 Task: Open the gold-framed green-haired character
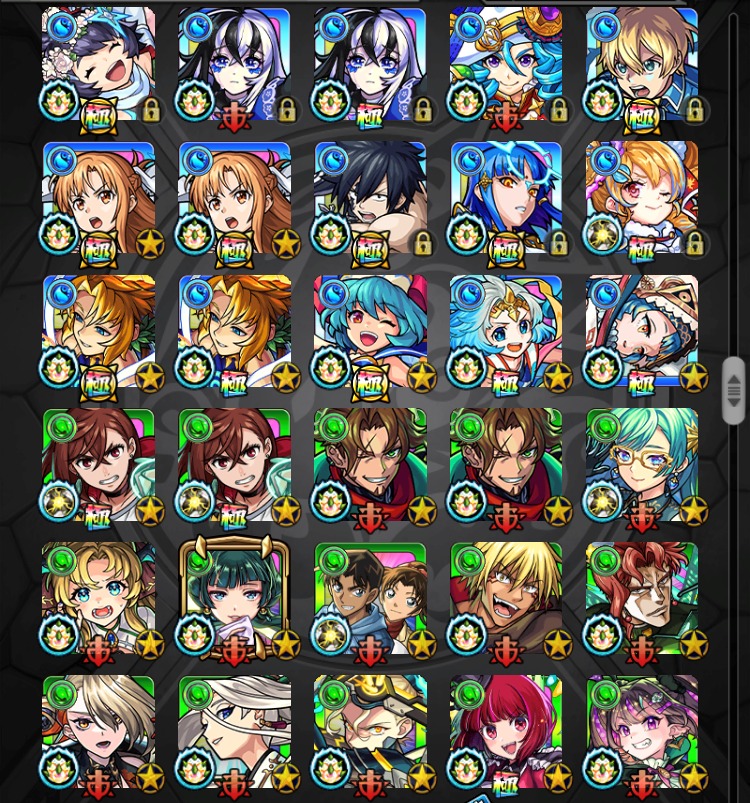234,599
